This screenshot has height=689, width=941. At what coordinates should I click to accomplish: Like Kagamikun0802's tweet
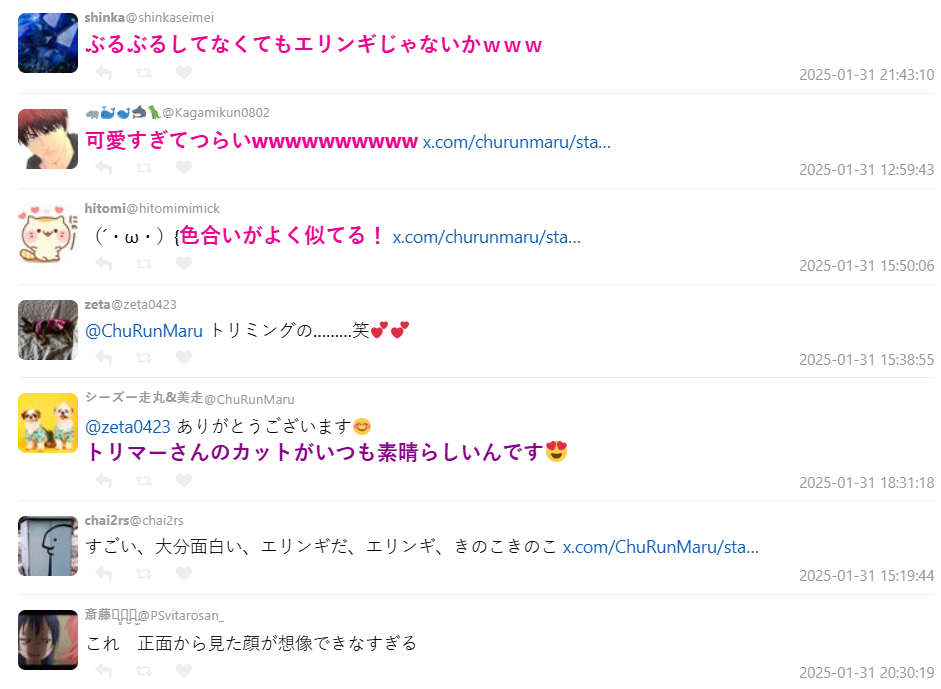point(183,169)
